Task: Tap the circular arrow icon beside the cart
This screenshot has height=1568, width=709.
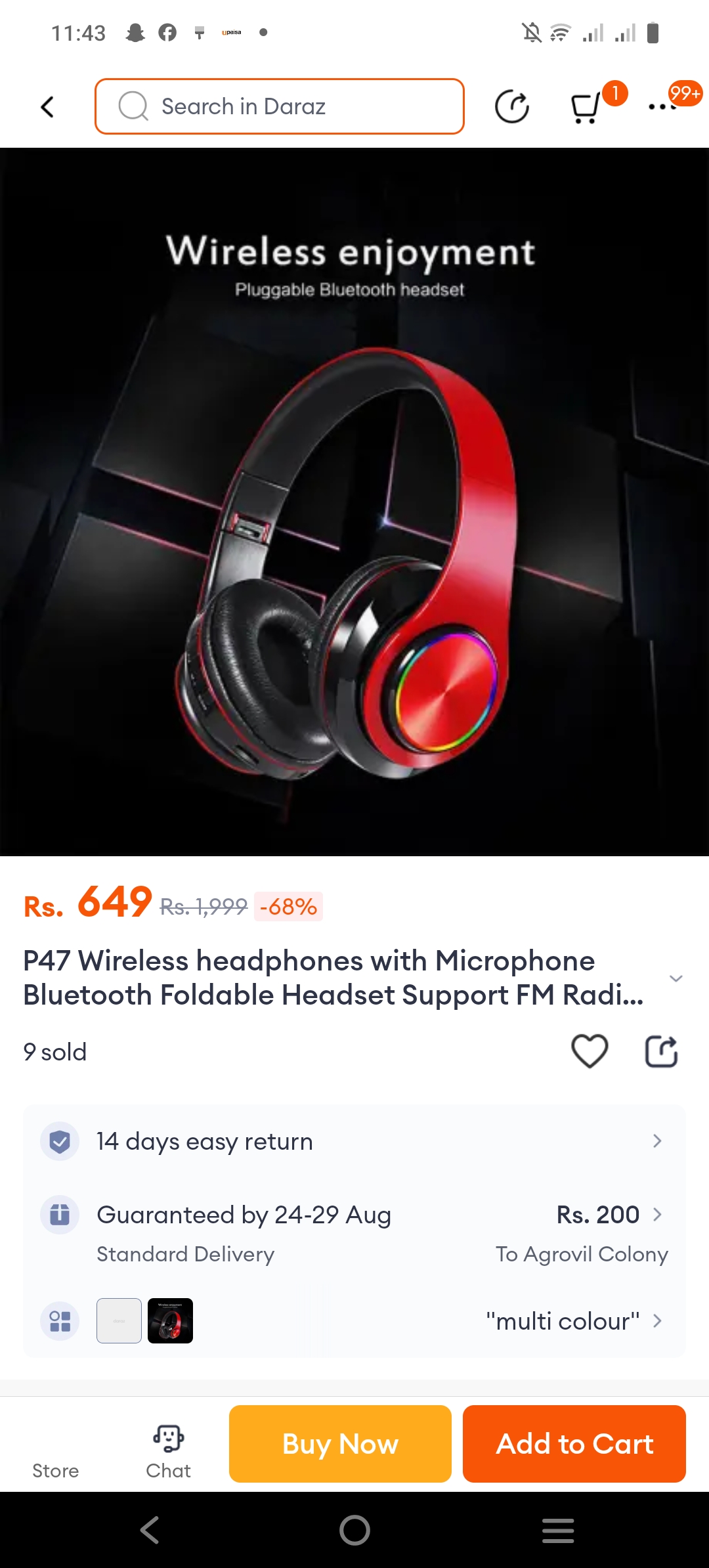Action: pyautogui.click(x=511, y=107)
